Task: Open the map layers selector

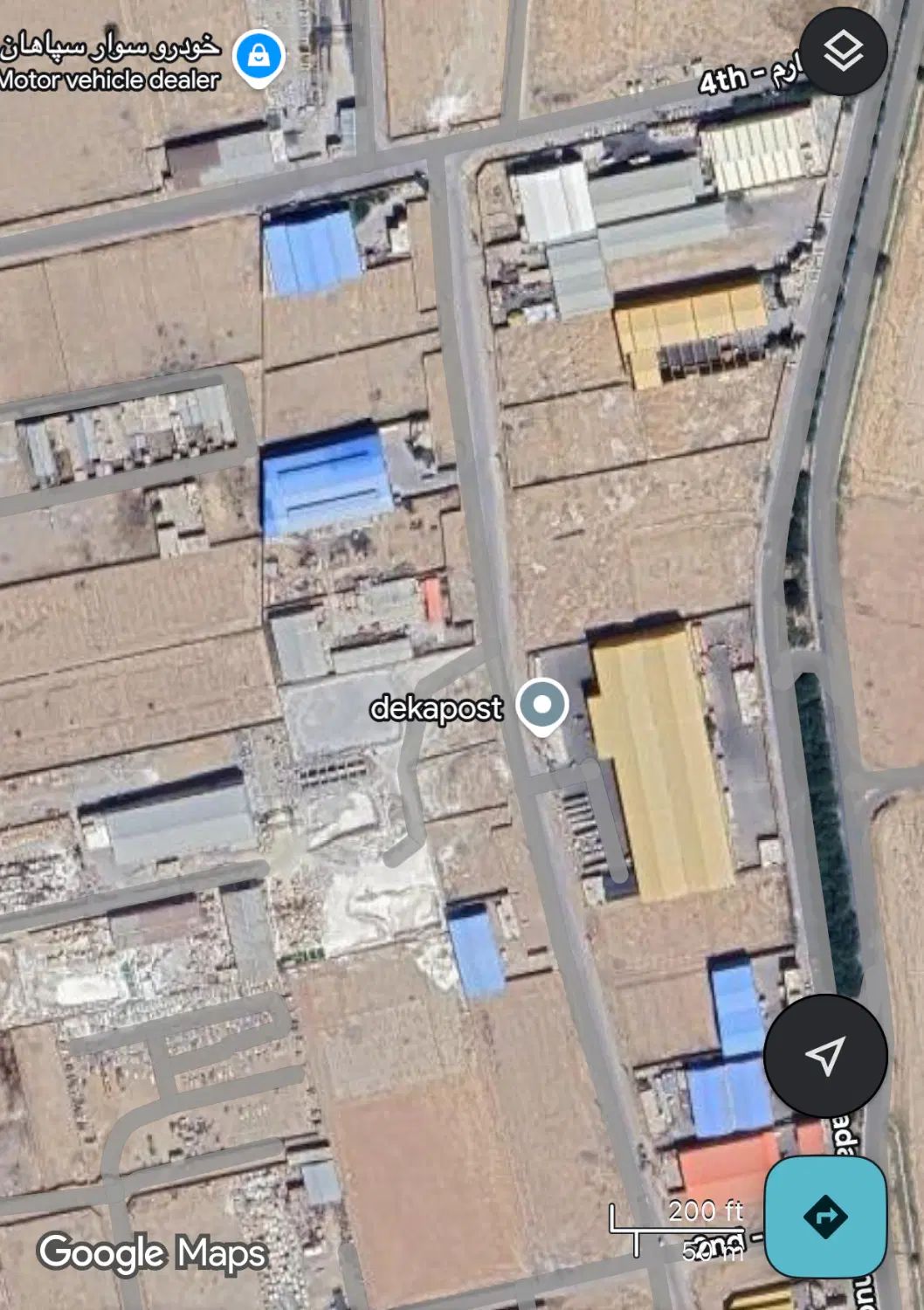Action: coord(843,52)
